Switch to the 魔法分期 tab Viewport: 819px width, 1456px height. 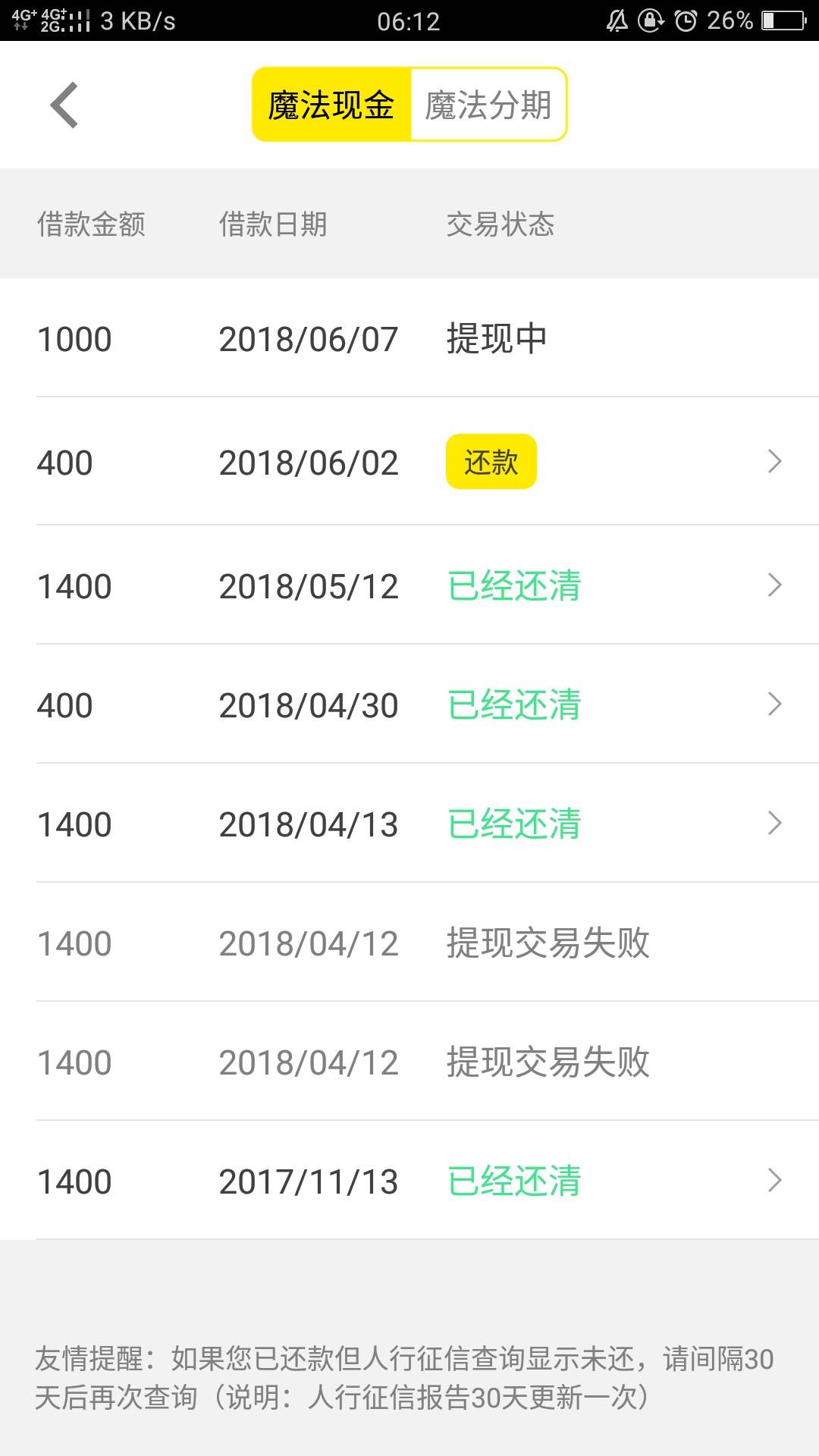pos(488,105)
